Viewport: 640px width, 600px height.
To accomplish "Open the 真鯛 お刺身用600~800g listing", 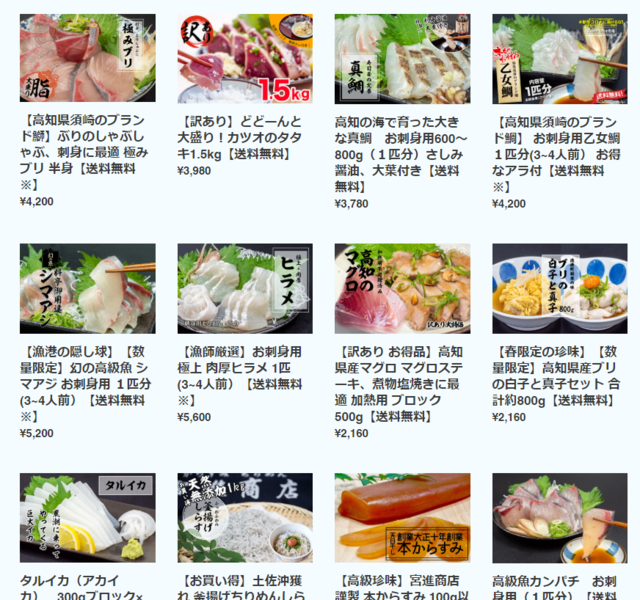I will tap(402, 58).
